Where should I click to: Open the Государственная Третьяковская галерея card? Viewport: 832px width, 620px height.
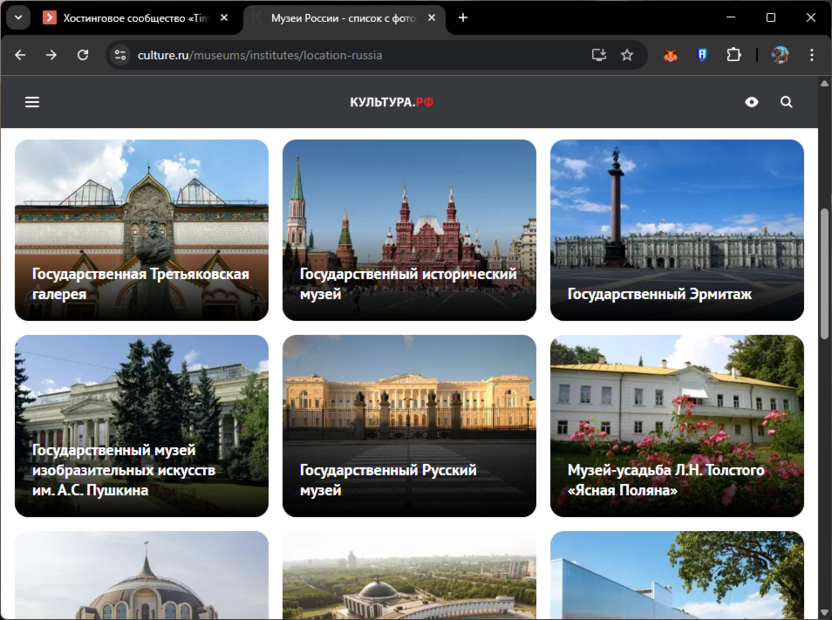point(141,230)
